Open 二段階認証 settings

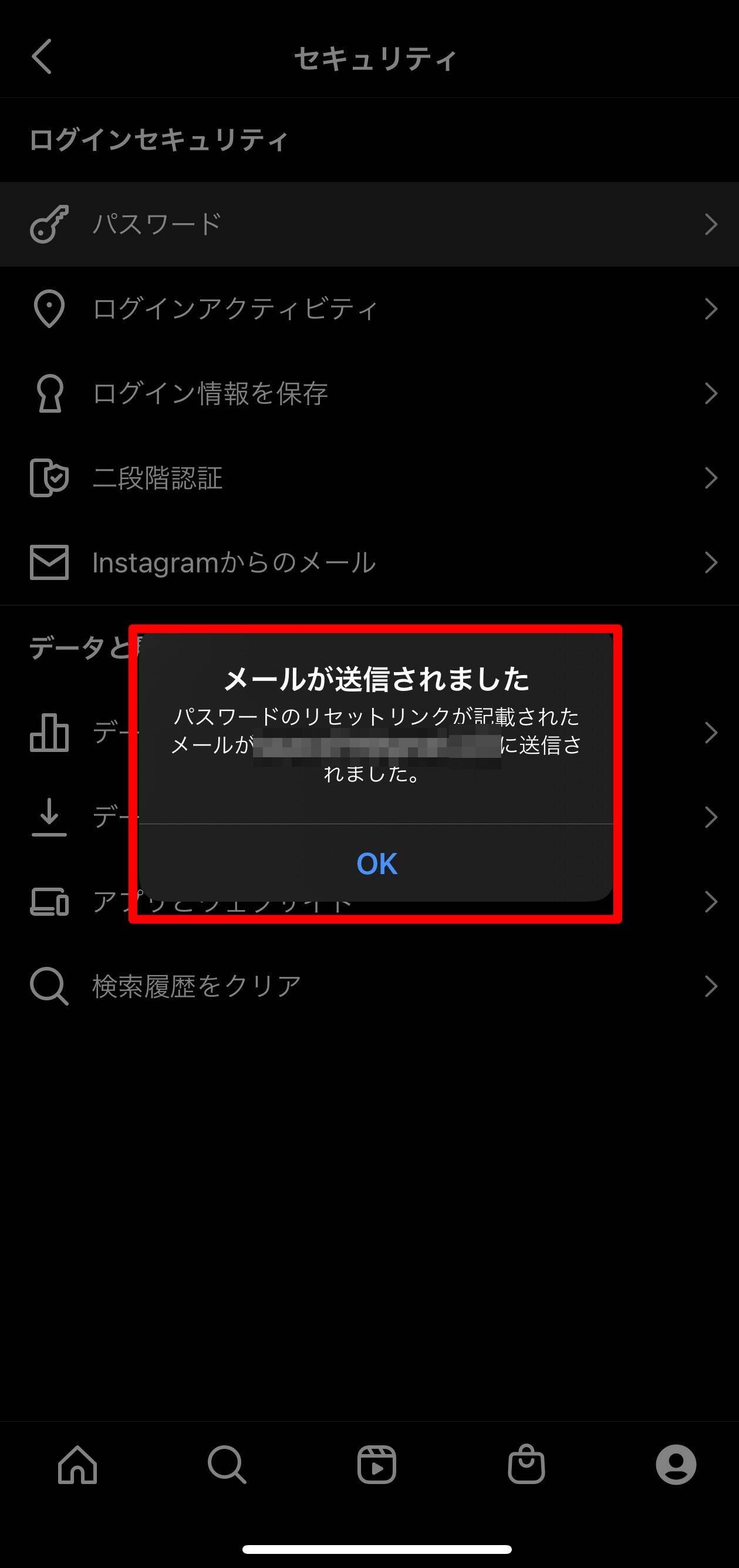tap(369, 478)
